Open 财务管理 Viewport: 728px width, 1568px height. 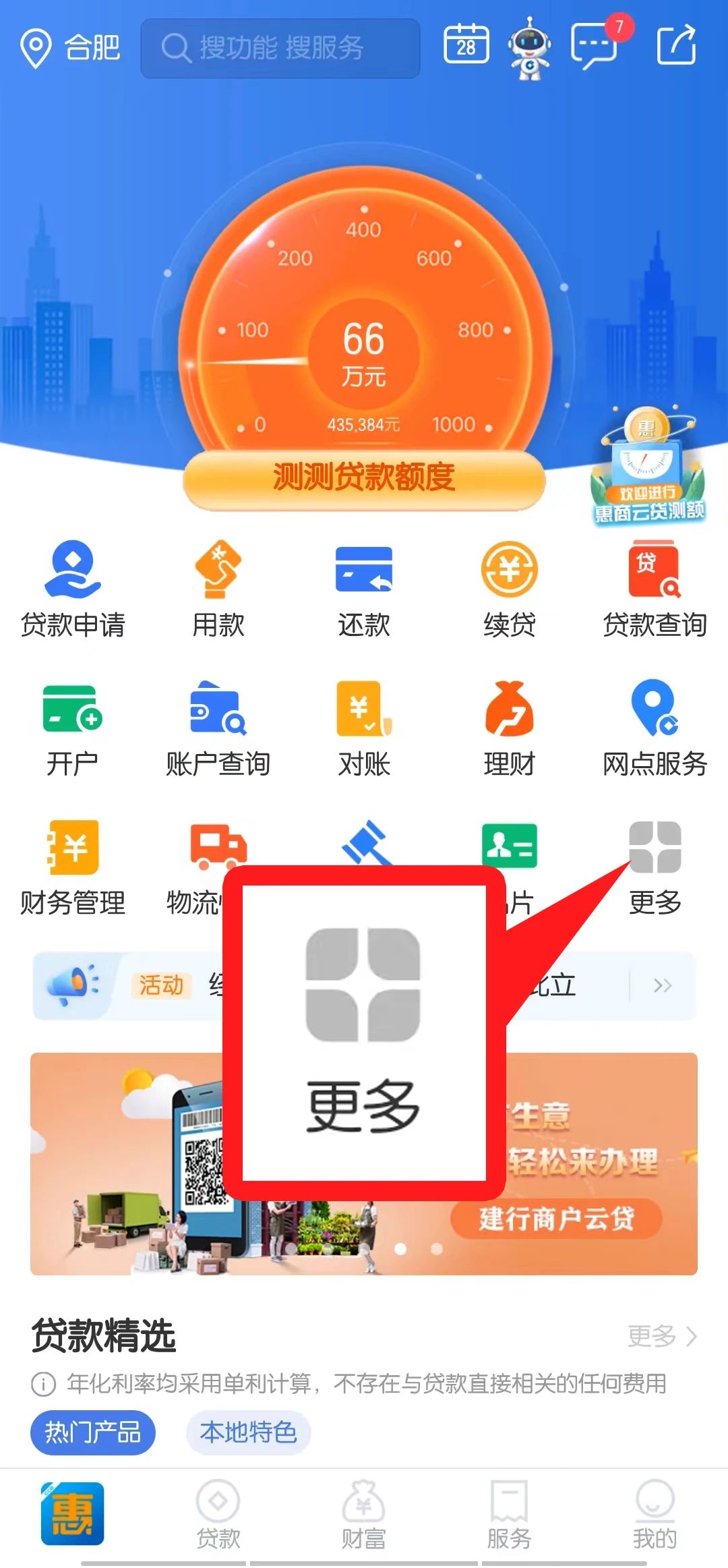coord(73,867)
